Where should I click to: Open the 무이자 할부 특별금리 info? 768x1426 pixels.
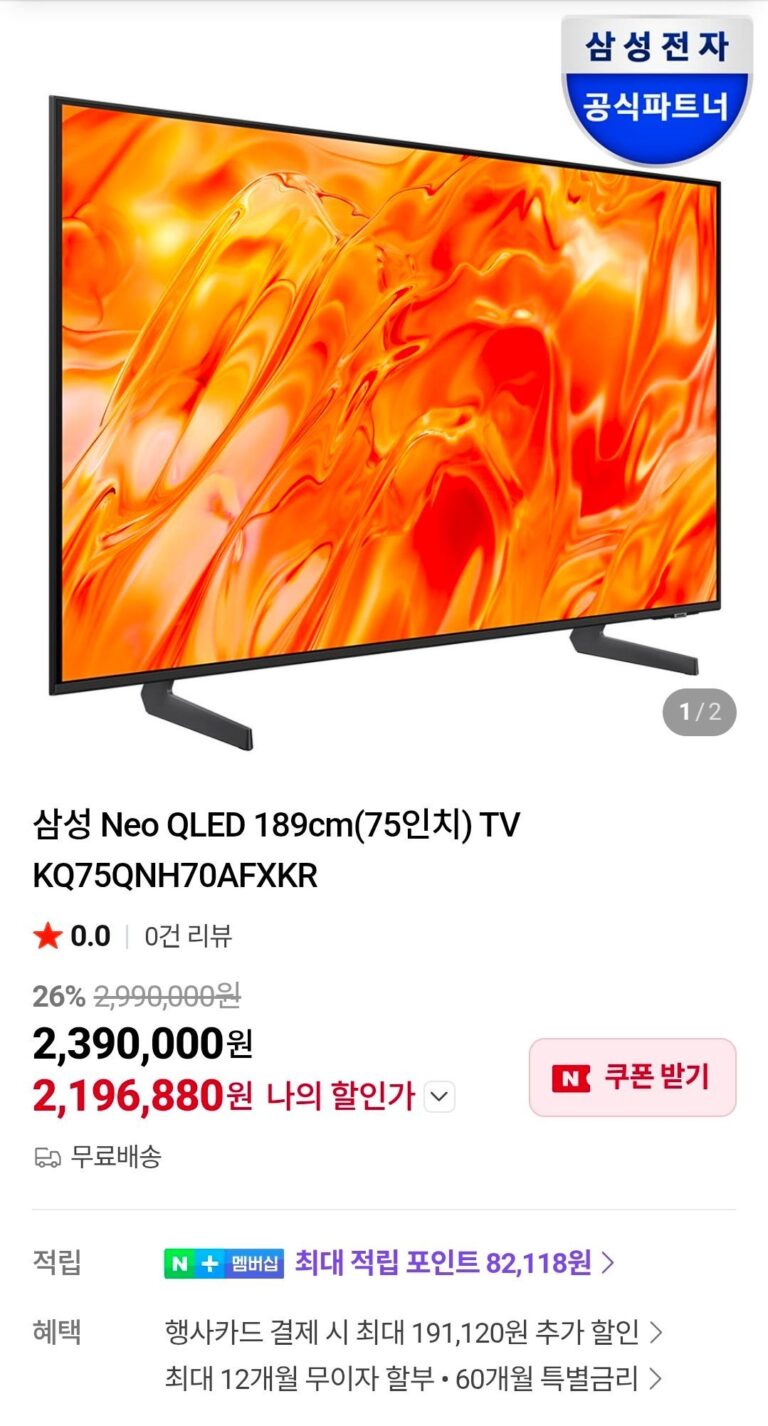coord(413,1379)
